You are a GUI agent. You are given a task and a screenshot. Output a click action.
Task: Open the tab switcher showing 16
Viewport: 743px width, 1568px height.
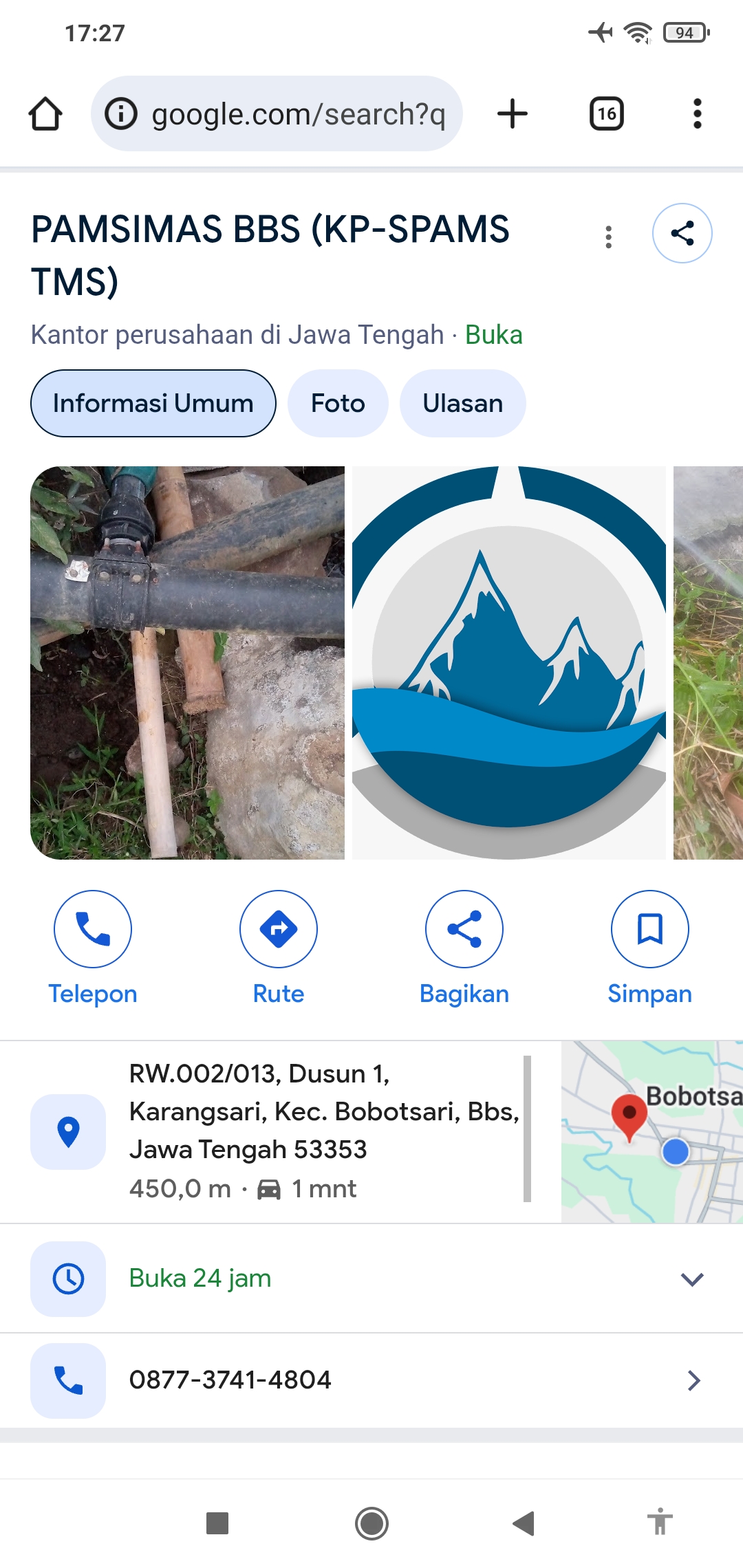(607, 113)
